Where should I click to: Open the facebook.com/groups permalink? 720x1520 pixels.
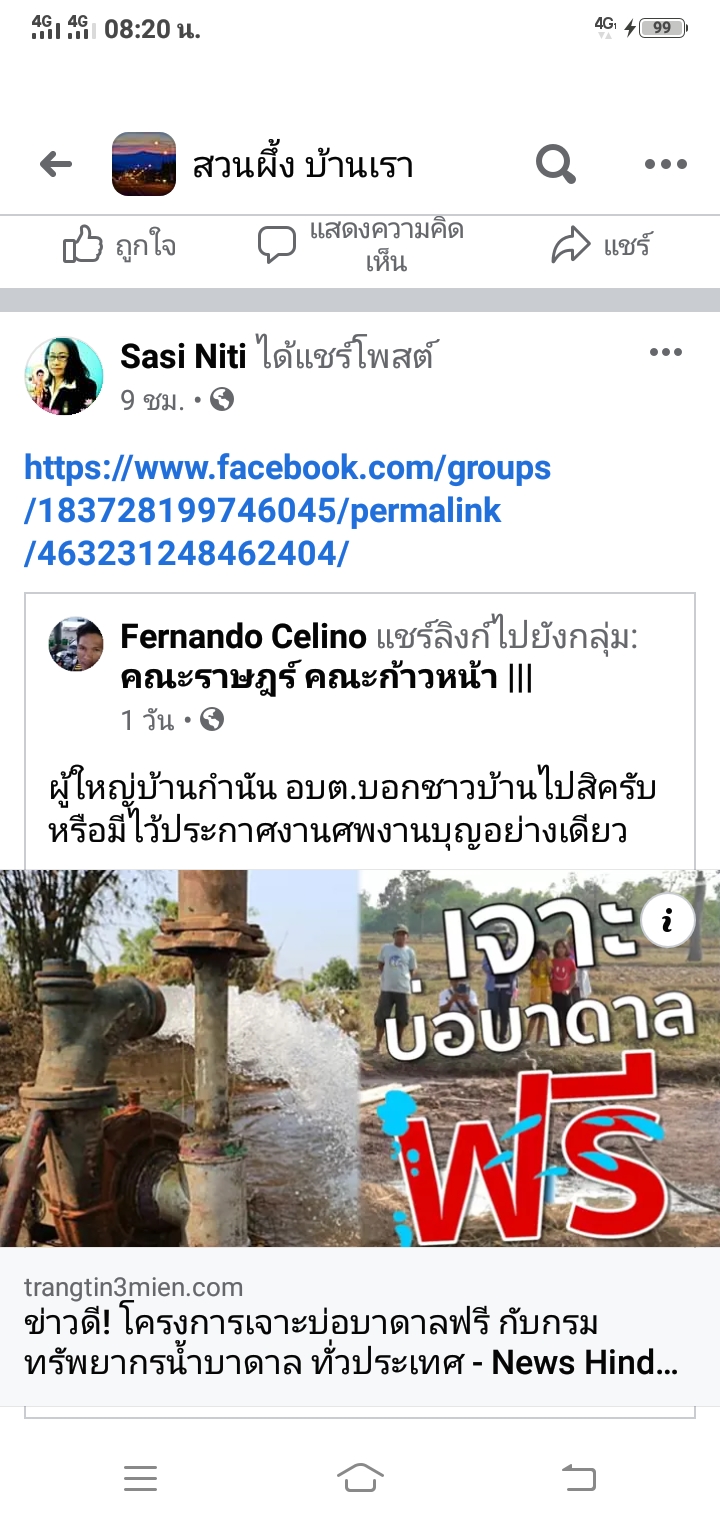point(288,510)
